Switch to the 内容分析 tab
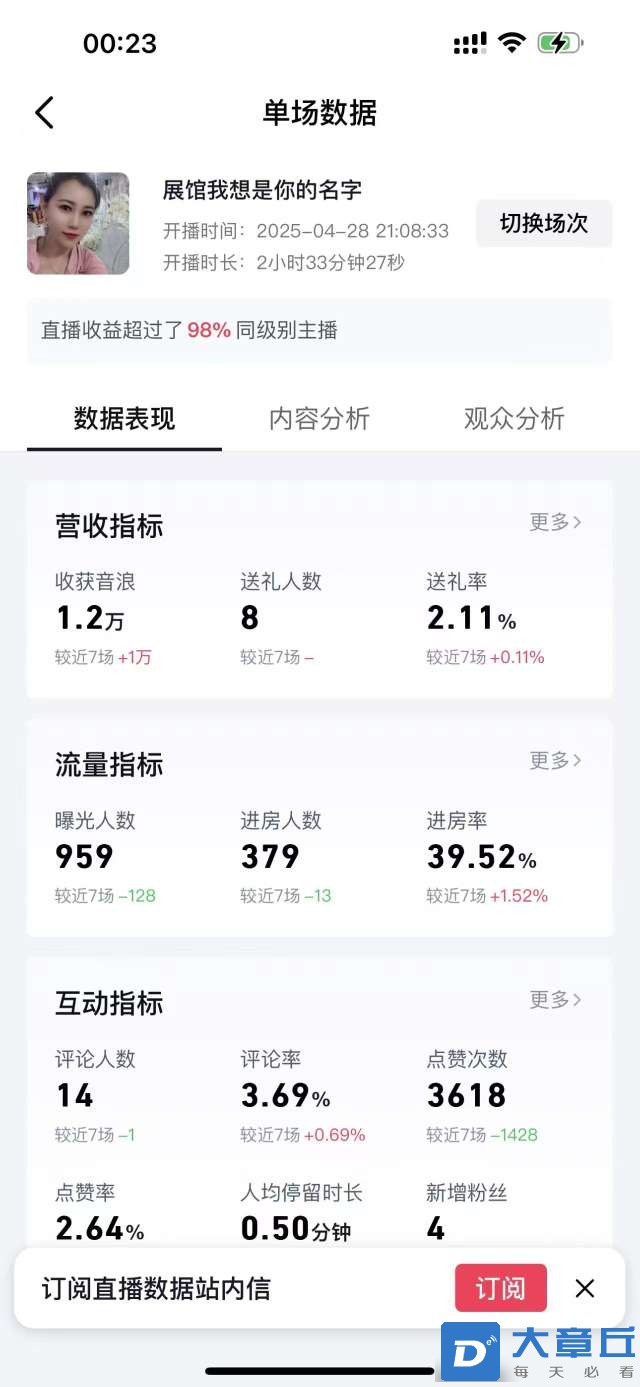640x1387 pixels. (319, 419)
